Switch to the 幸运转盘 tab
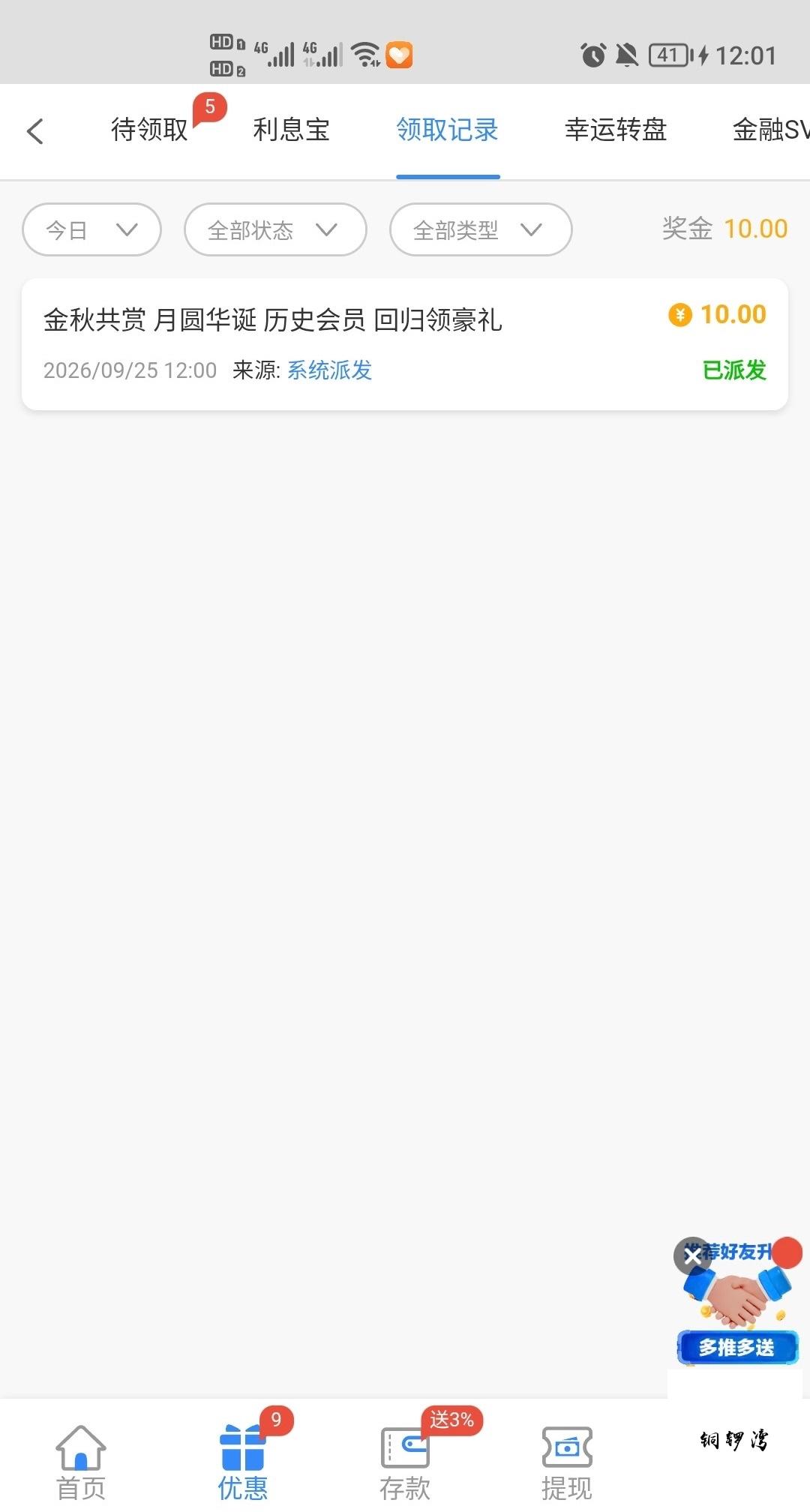Image resolution: width=810 pixels, height=1512 pixels. pyautogui.click(x=616, y=130)
